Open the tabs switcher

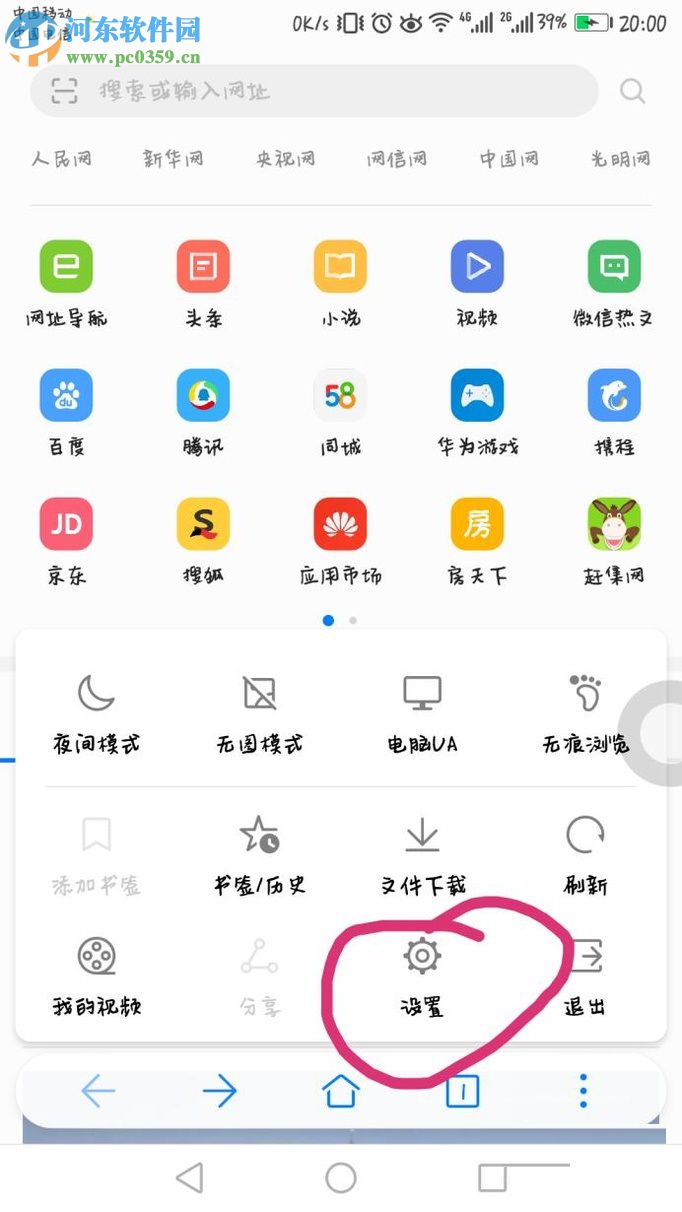[462, 1091]
